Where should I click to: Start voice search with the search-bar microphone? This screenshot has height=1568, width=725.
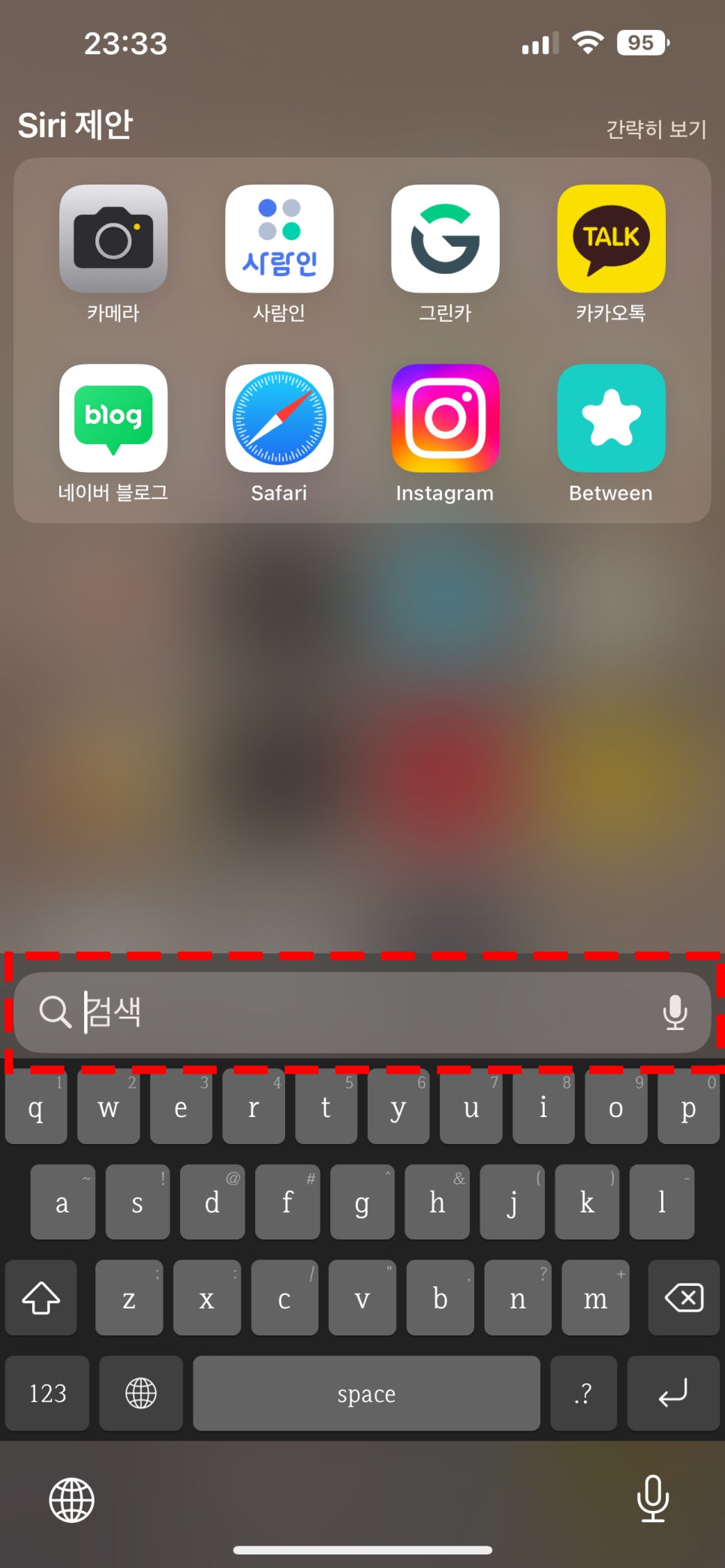(675, 1012)
